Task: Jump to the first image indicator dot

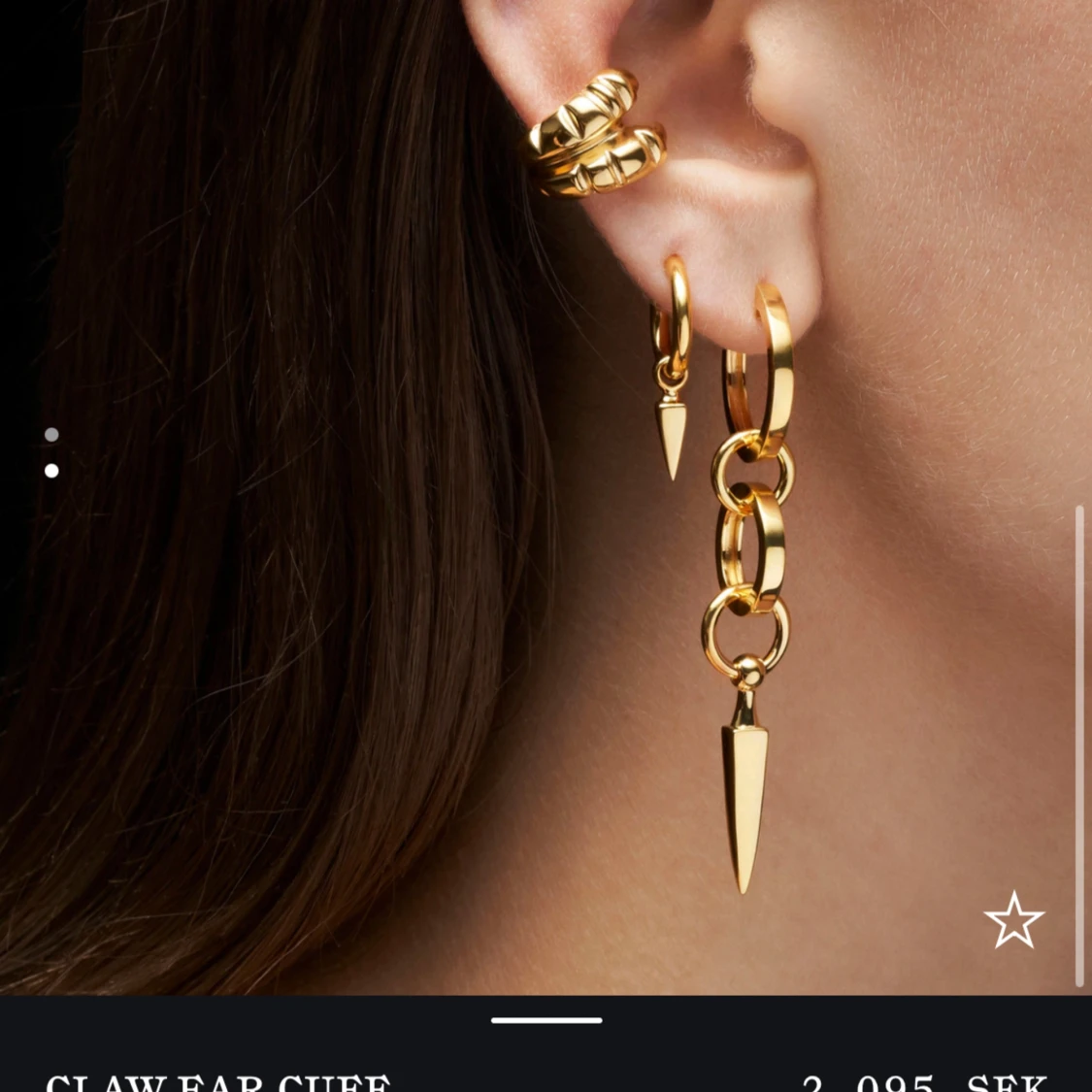Action: pos(51,435)
